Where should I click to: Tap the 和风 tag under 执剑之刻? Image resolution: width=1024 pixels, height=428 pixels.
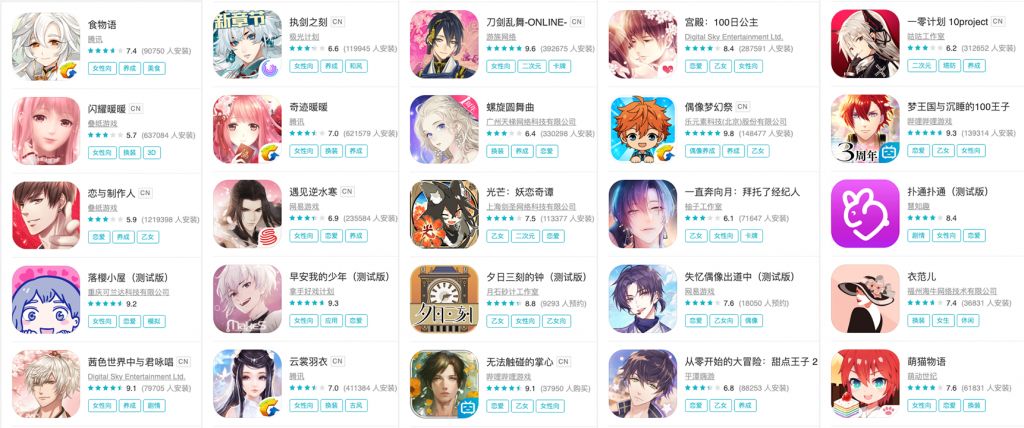coord(355,65)
